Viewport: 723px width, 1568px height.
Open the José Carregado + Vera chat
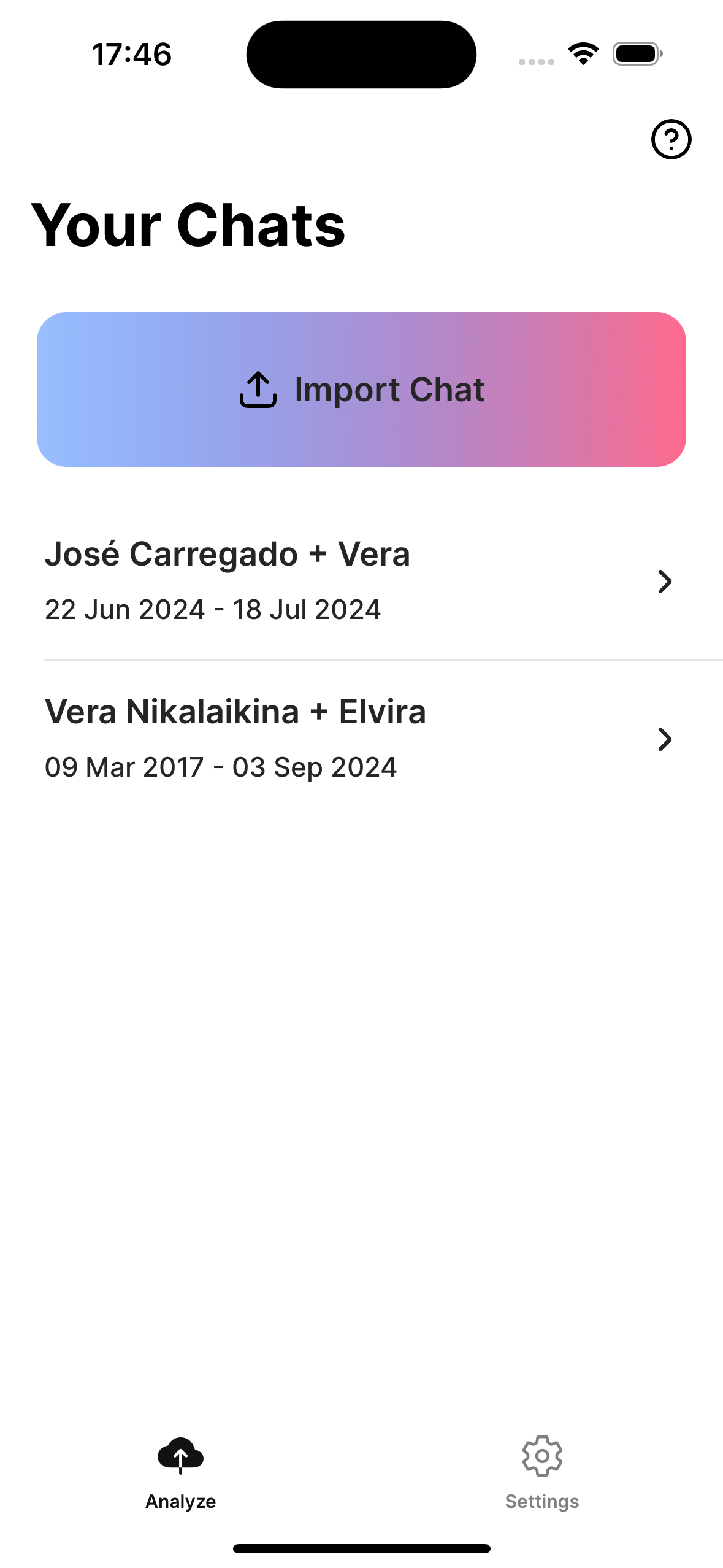pos(361,581)
